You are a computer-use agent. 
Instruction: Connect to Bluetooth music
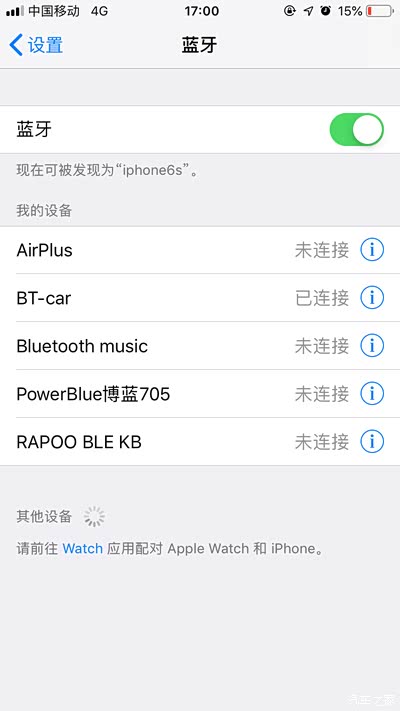(200, 346)
